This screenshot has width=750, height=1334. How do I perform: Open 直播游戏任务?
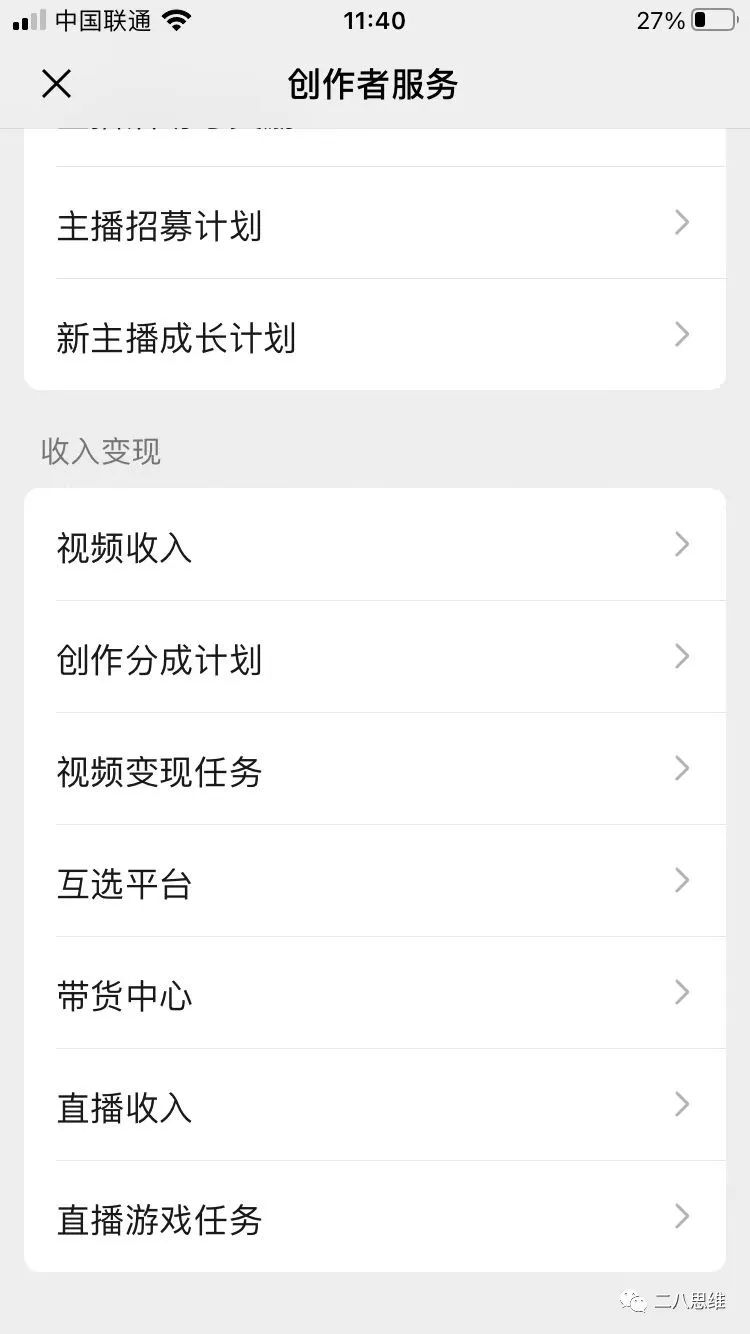[374, 1218]
